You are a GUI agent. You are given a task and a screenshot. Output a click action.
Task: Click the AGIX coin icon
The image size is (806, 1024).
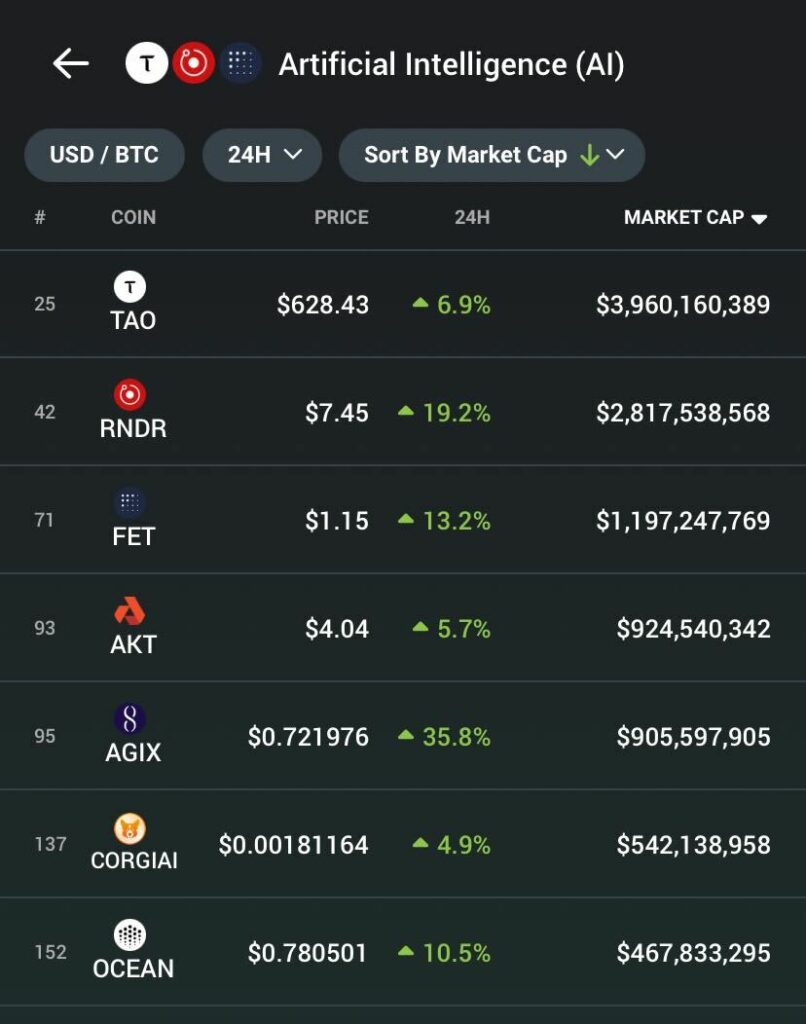tap(131, 719)
